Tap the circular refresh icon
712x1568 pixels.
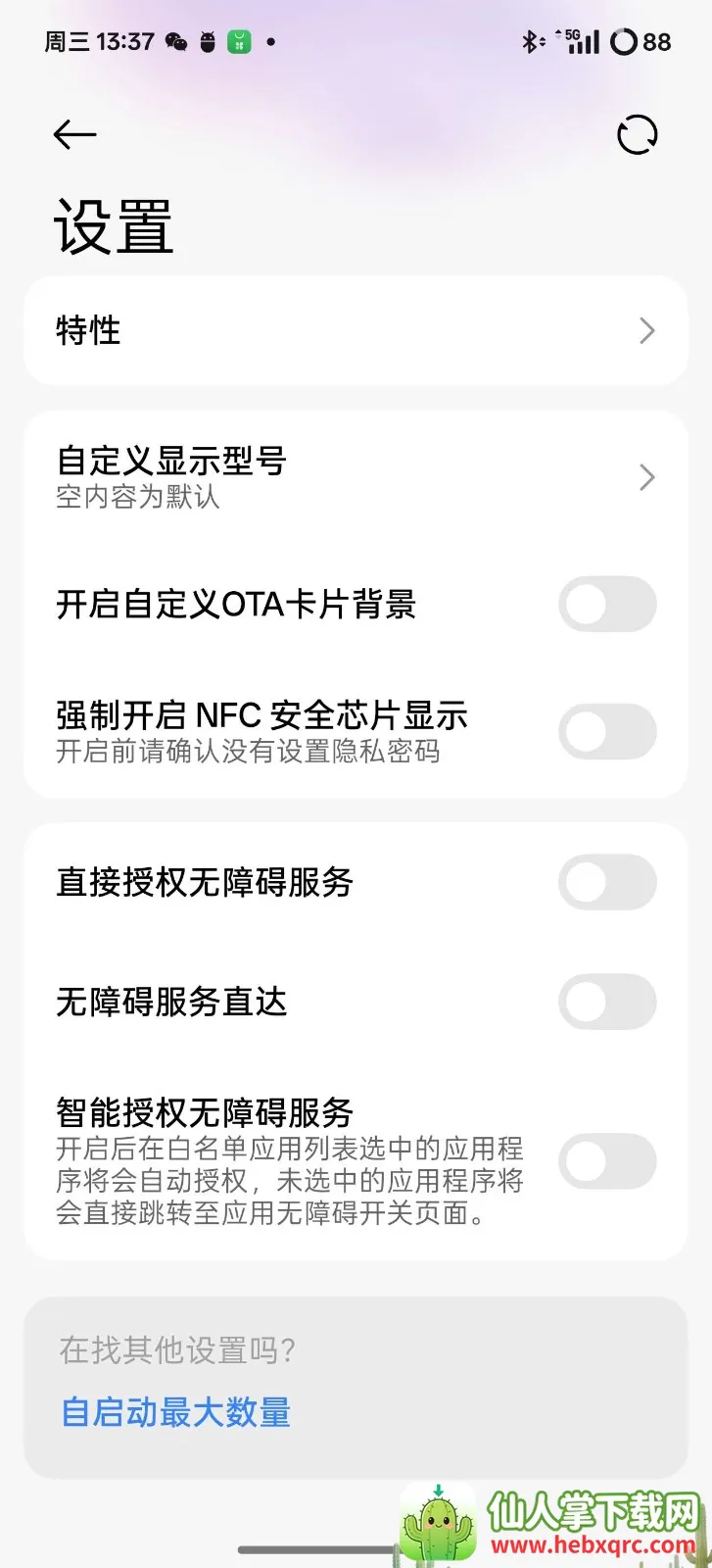[637, 135]
